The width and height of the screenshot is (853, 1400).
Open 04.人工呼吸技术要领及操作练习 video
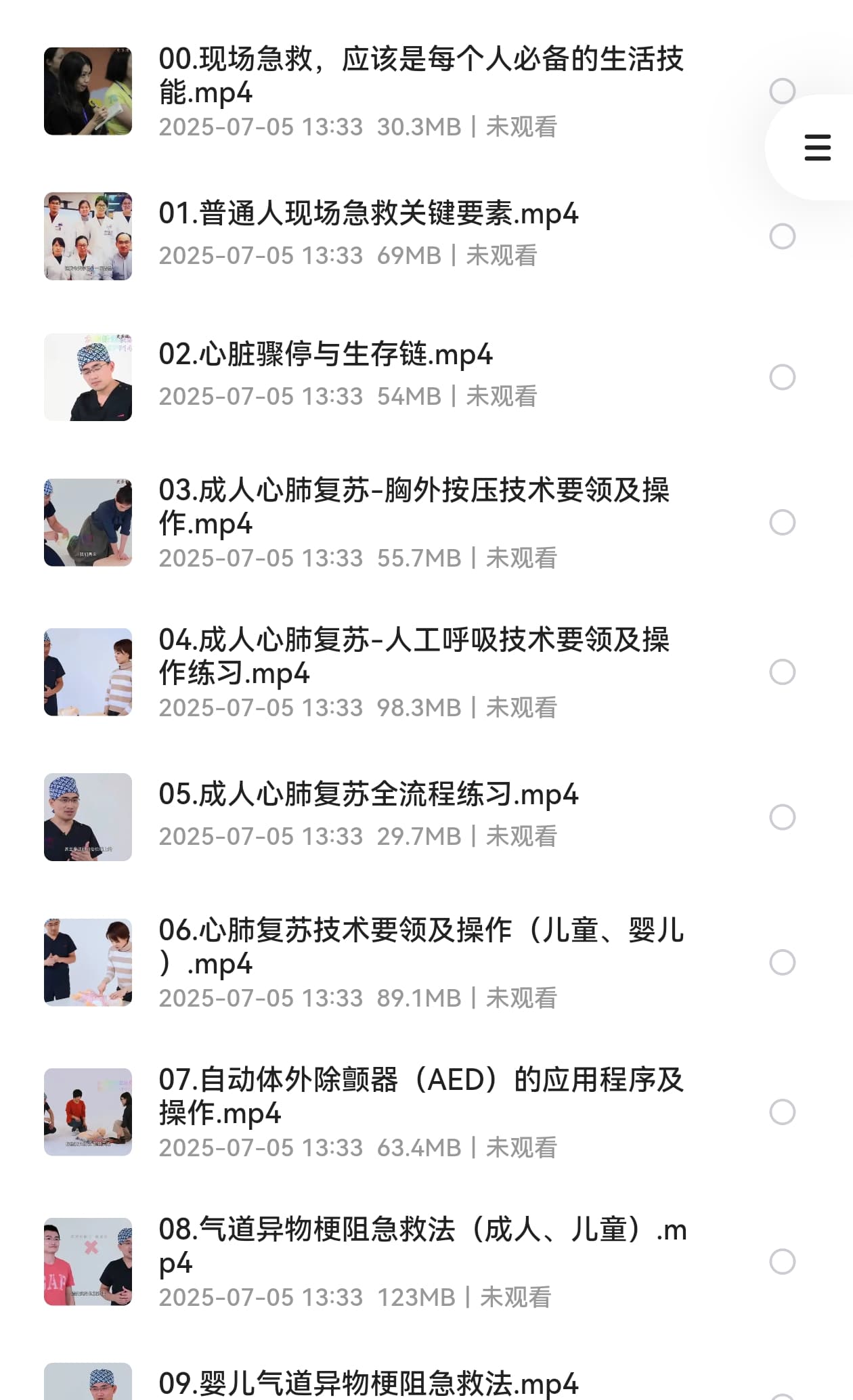coord(414,656)
